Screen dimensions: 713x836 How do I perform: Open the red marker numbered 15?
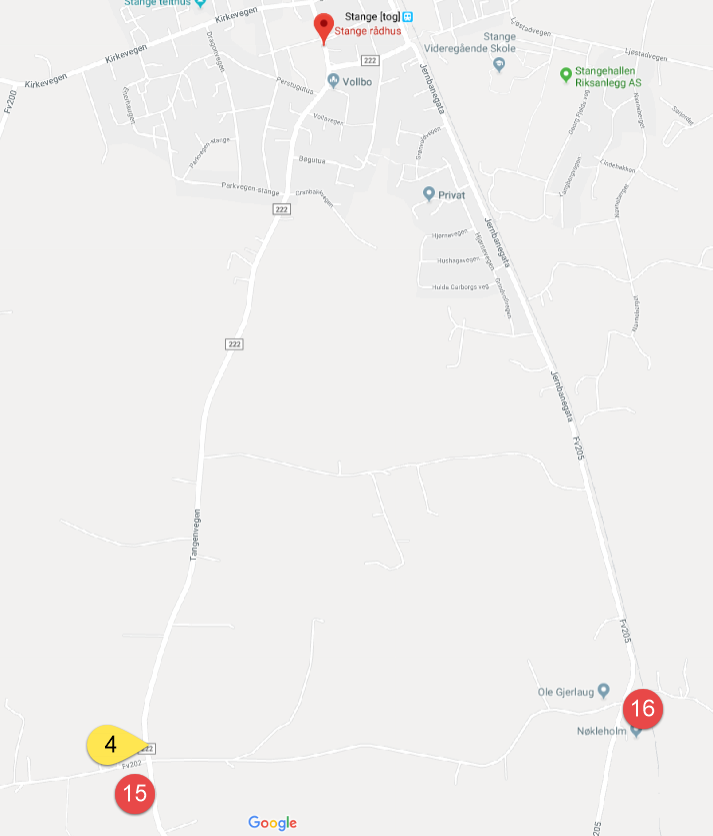[x=135, y=794]
